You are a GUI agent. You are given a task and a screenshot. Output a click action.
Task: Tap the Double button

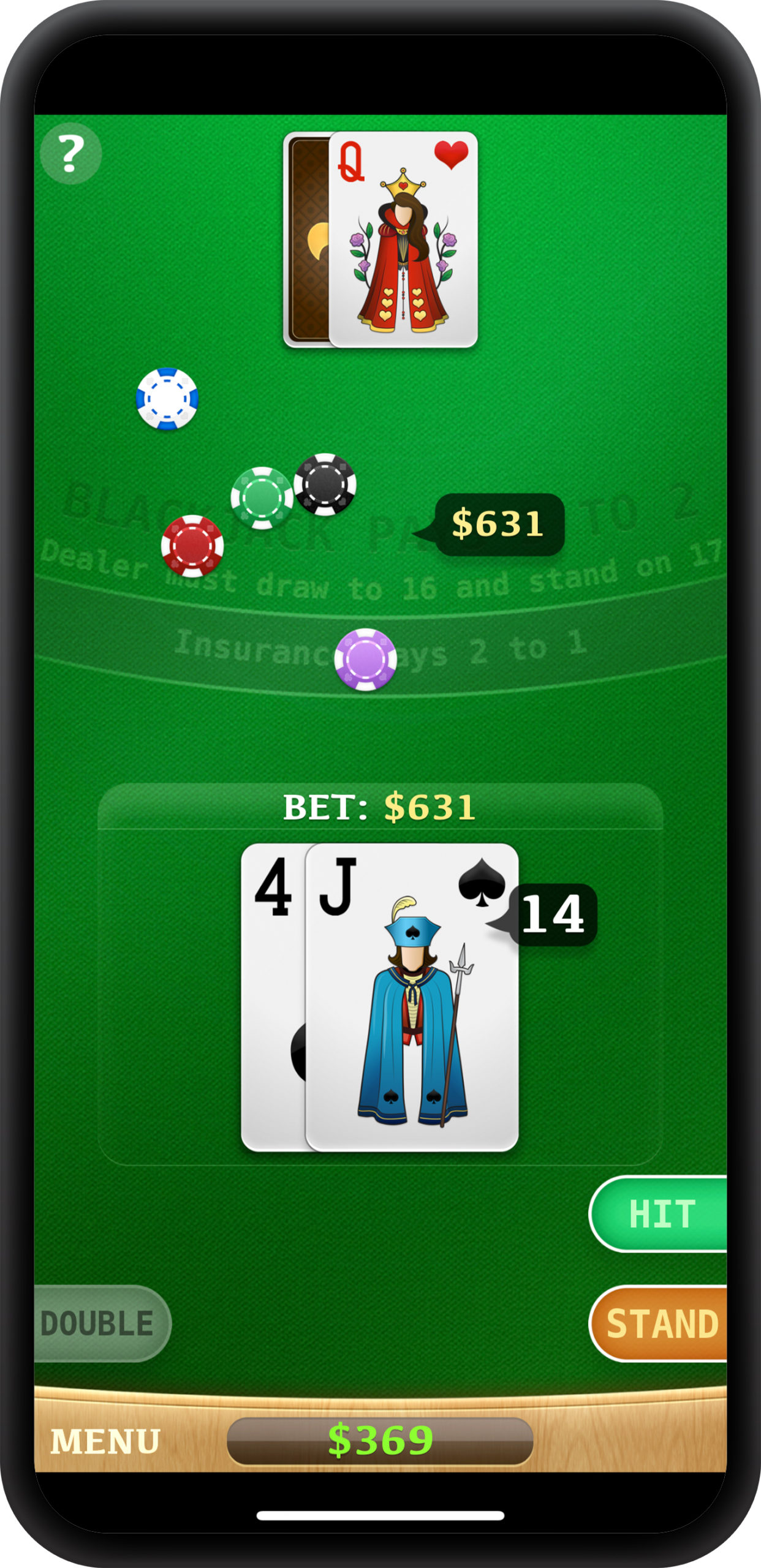[98, 1324]
